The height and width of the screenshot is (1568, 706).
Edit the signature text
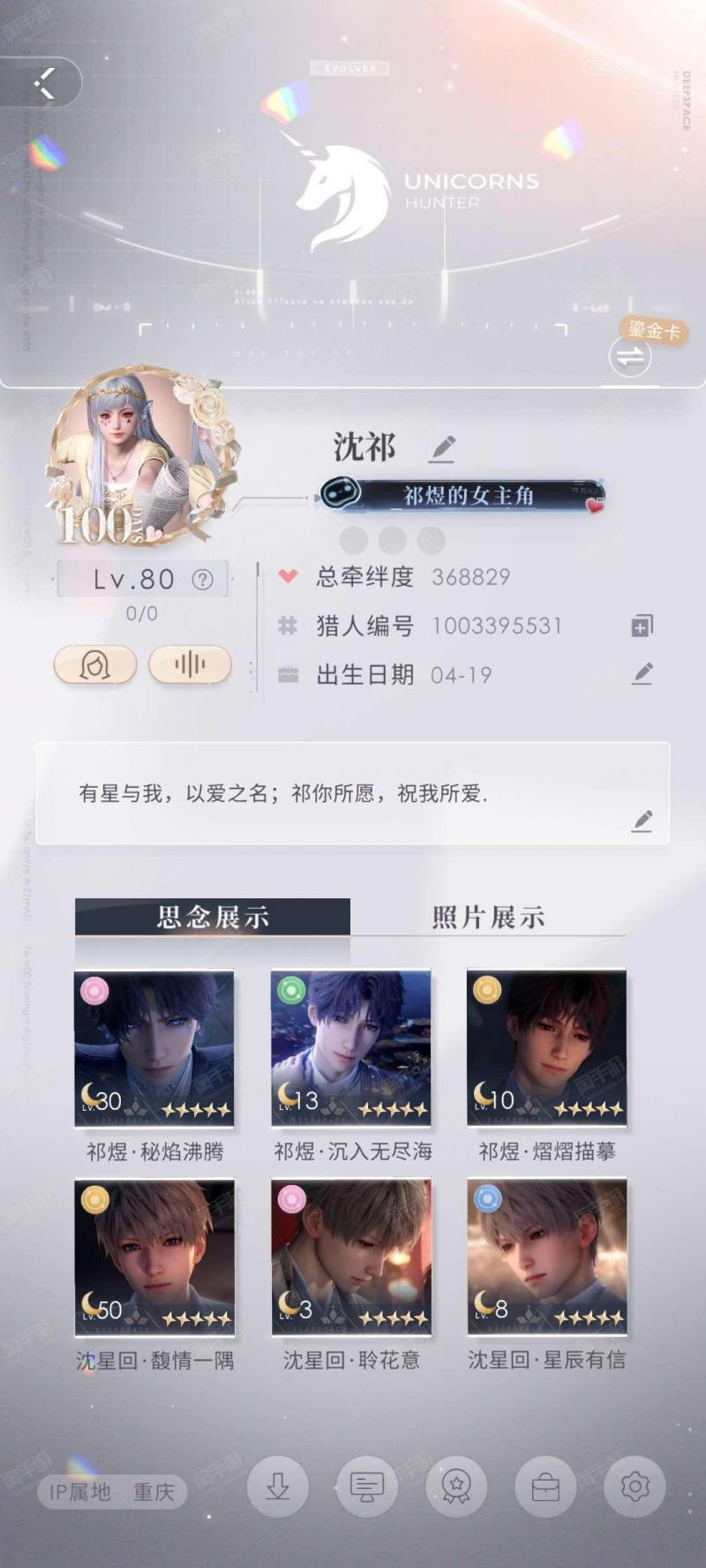[x=642, y=821]
